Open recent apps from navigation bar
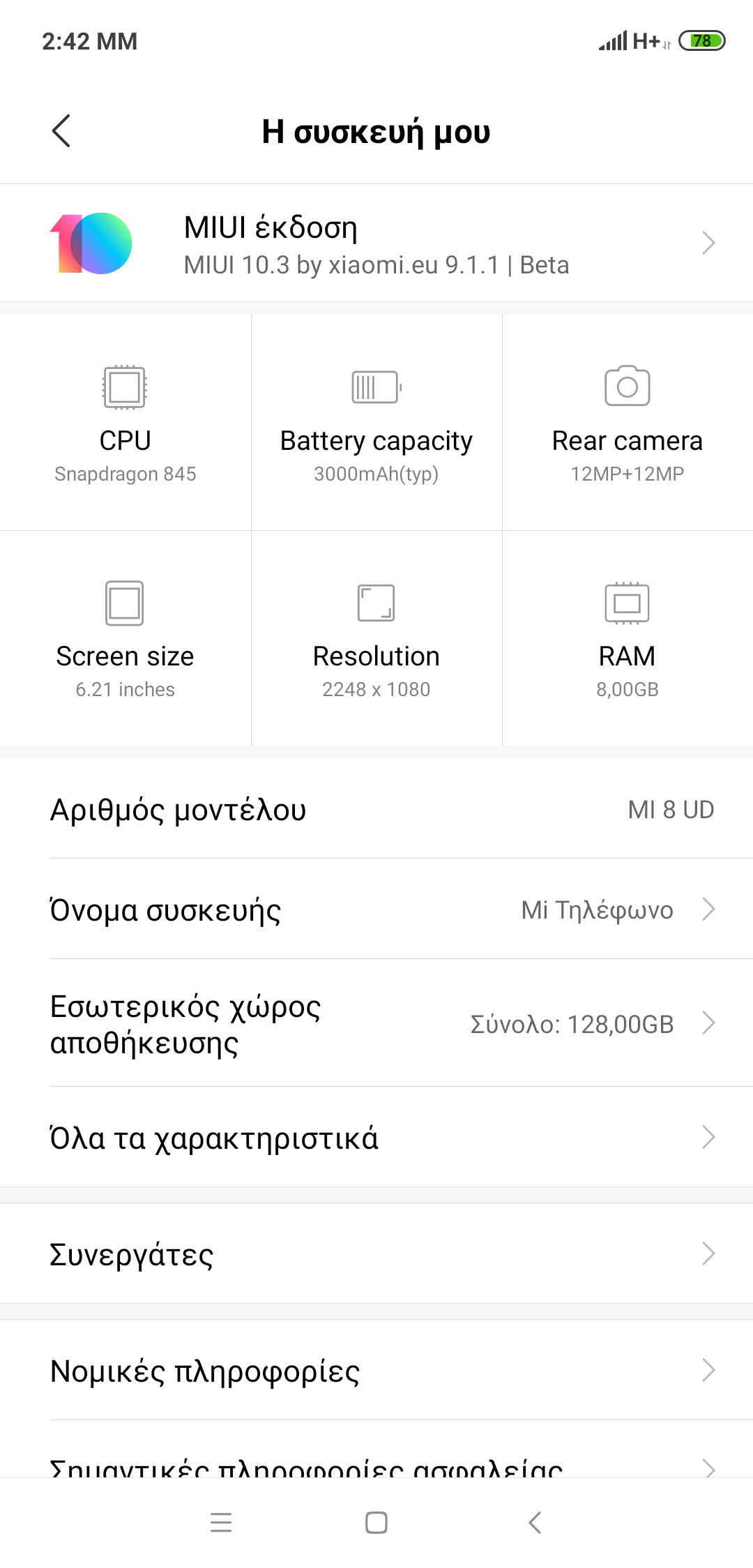This screenshot has height=1568, width=753. (221, 1522)
